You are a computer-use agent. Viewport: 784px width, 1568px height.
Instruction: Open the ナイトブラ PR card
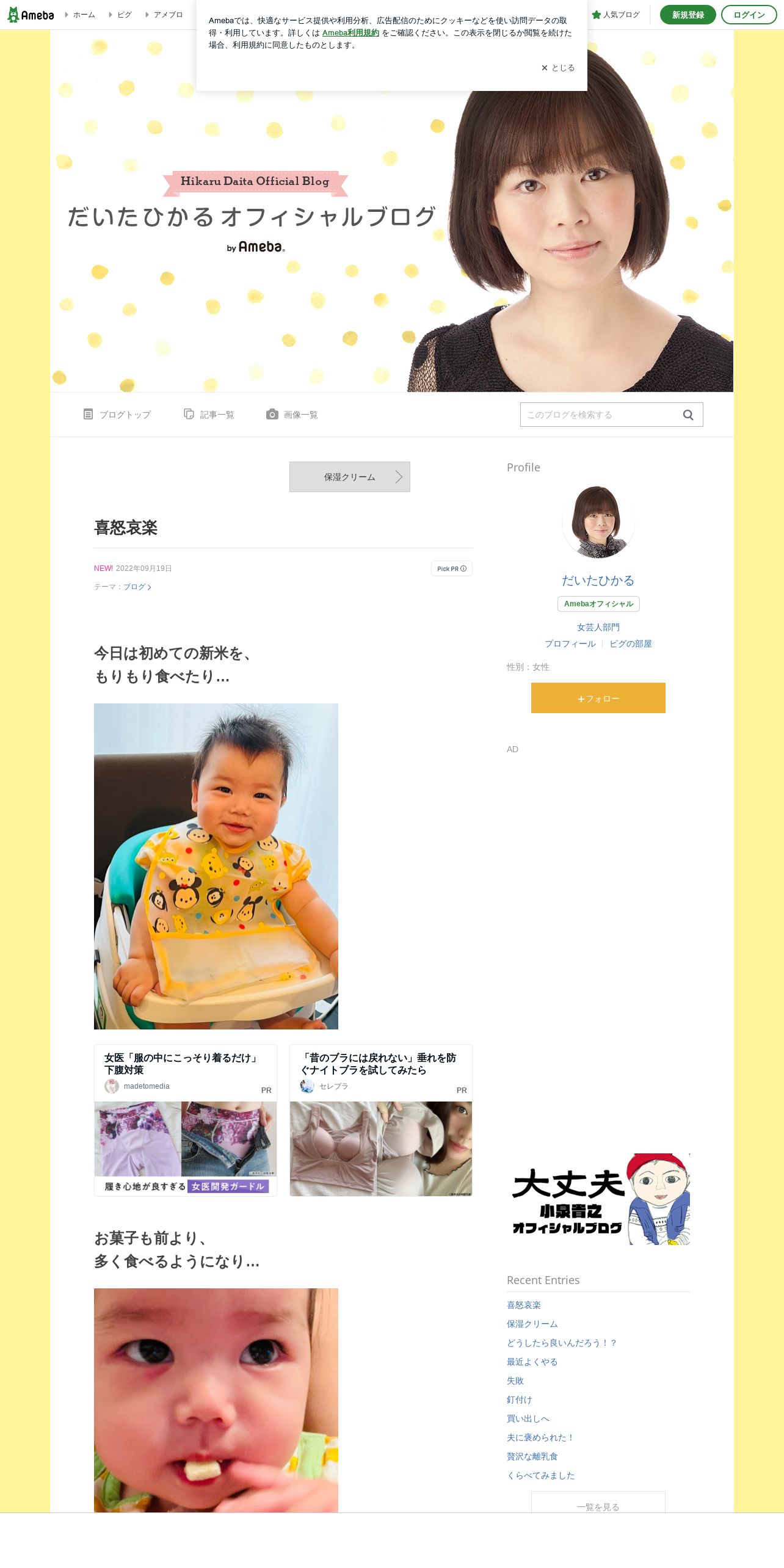click(x=381, y=1120)
